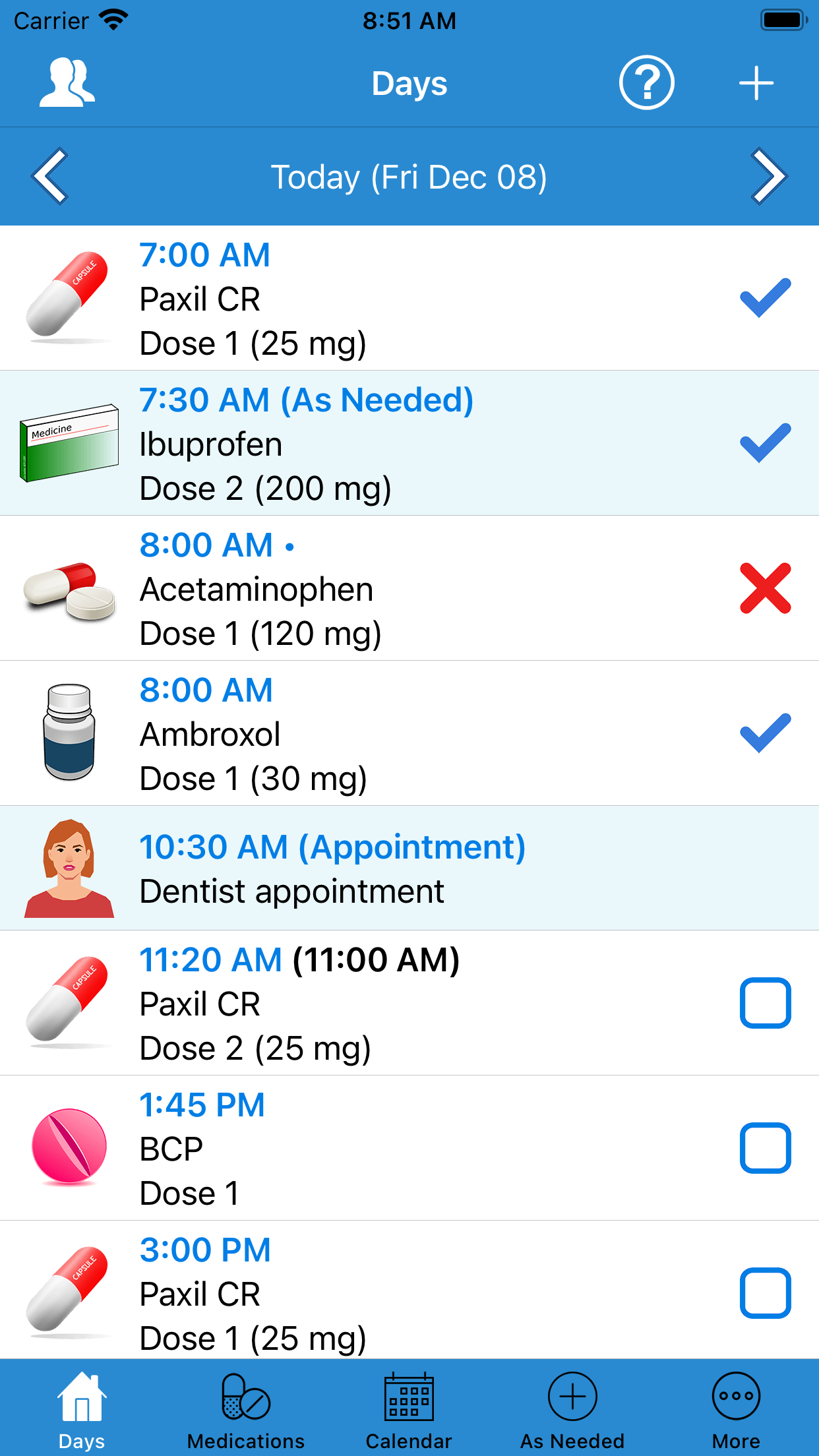
Task: Add a new entry with plus icon
Action: tap(756, 84)
